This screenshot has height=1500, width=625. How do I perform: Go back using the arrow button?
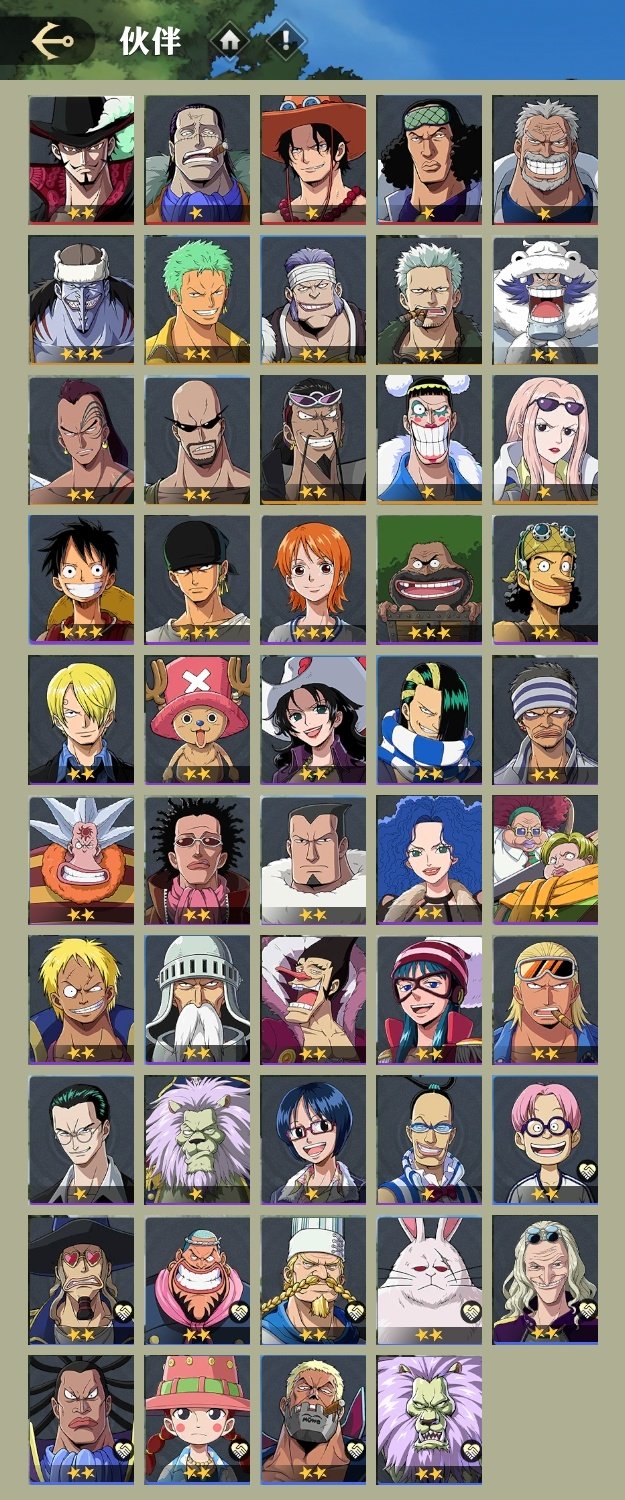click(52, 41)
